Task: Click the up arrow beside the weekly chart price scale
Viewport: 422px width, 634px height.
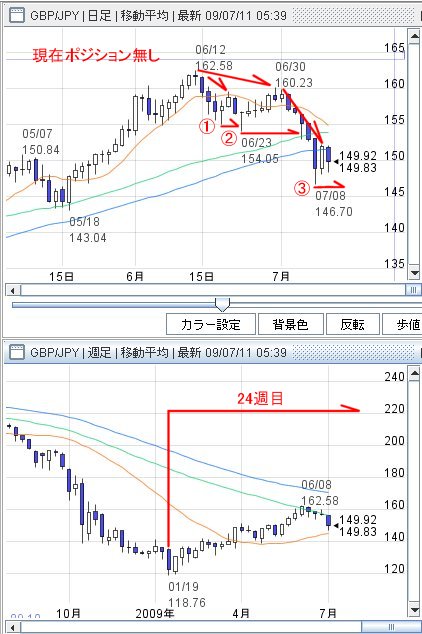Action: coord(414,374)
